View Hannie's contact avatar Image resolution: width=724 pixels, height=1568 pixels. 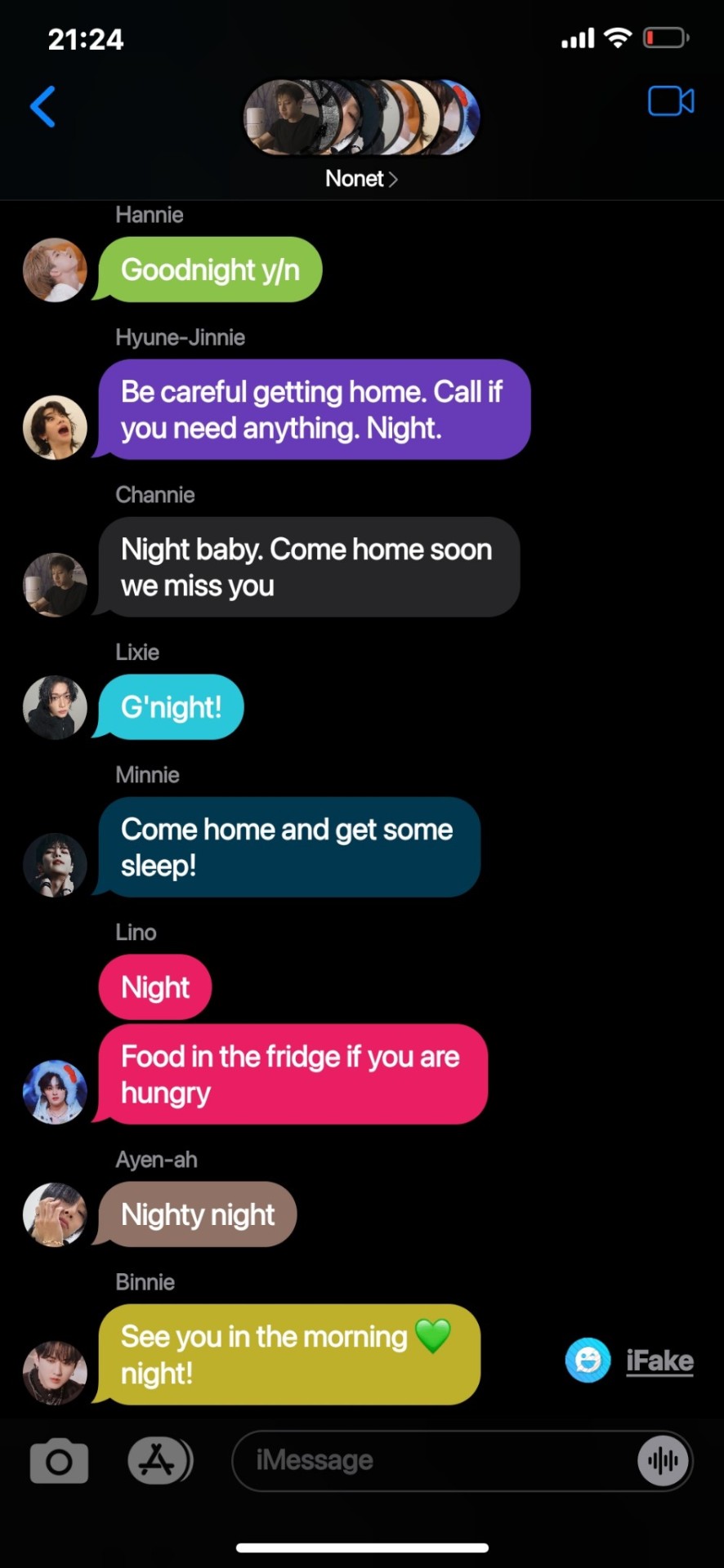tap(55, 270)
